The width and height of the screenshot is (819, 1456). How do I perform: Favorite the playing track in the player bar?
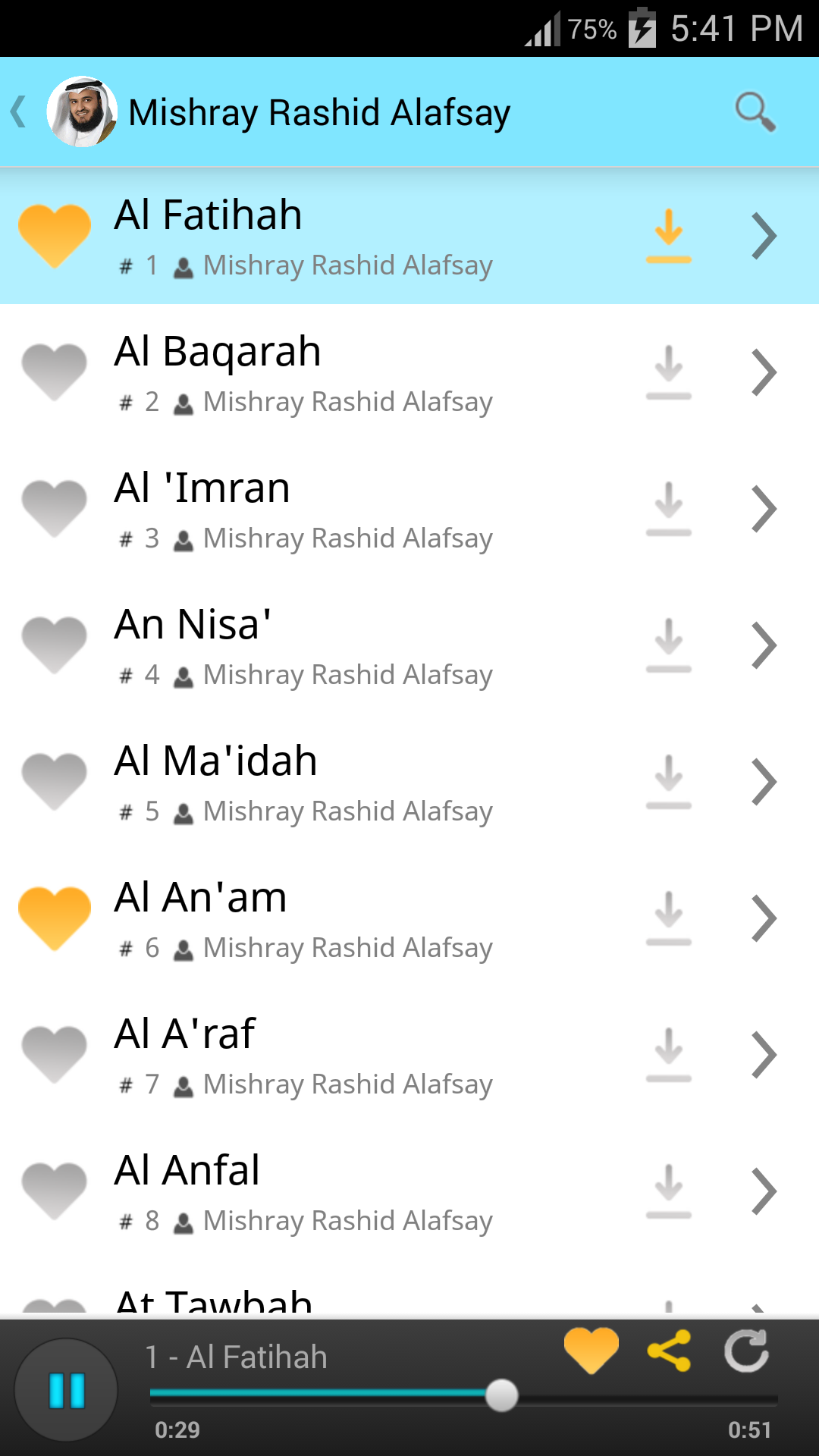590,1348
